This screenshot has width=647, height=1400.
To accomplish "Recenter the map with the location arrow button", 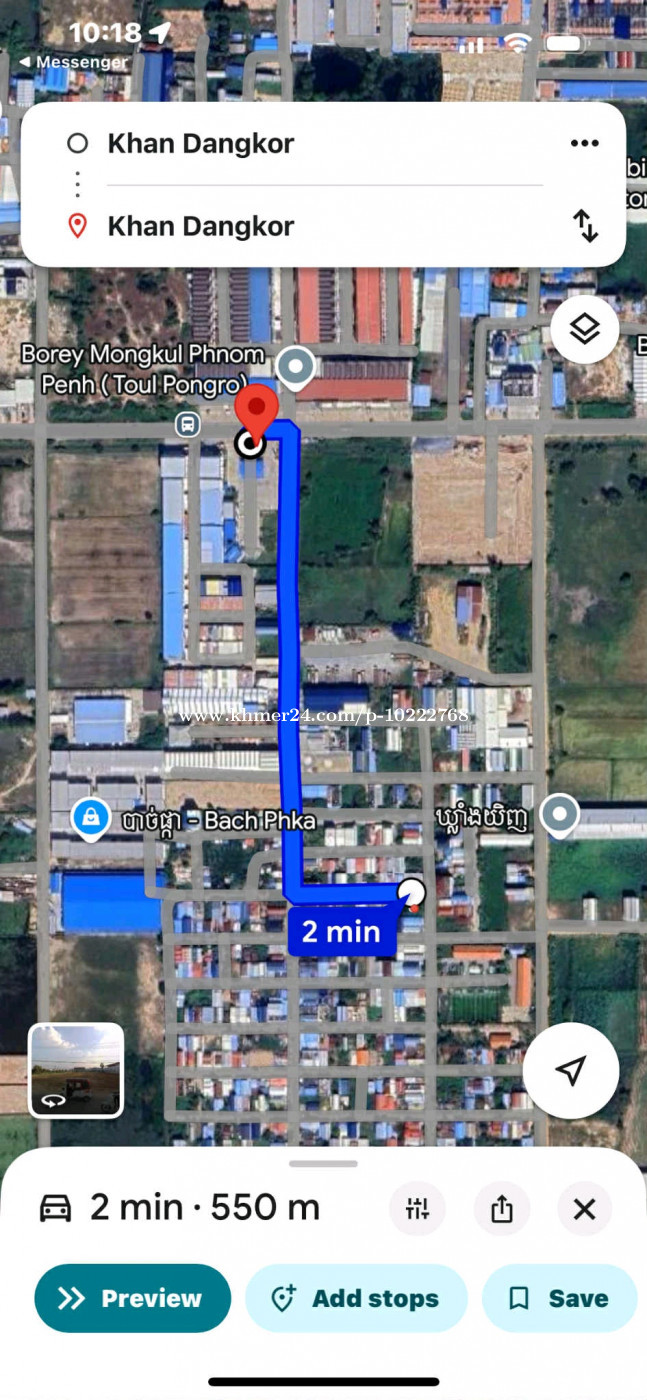I will point(570,1071).
